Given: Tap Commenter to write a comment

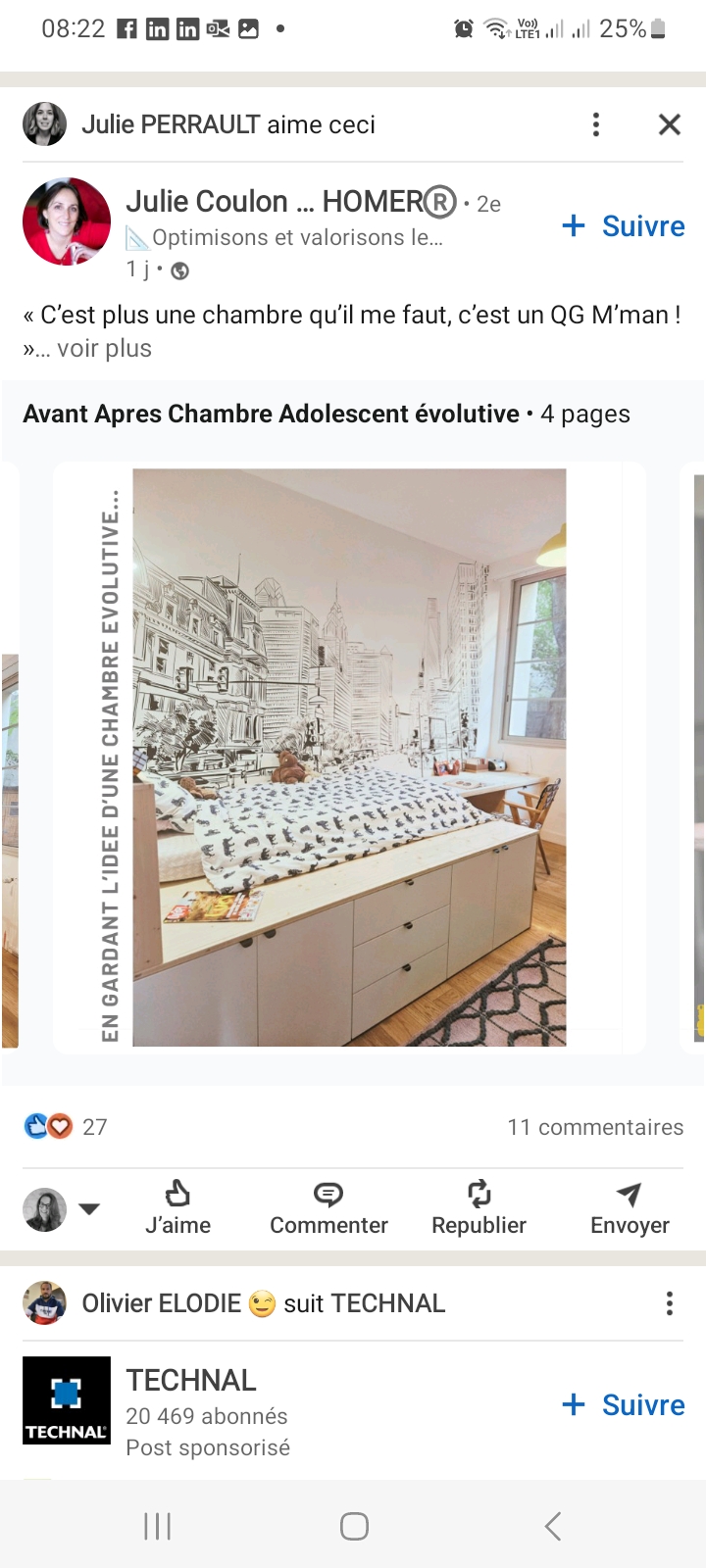Looking at the screenshot, I should [x=328, y=1208].
